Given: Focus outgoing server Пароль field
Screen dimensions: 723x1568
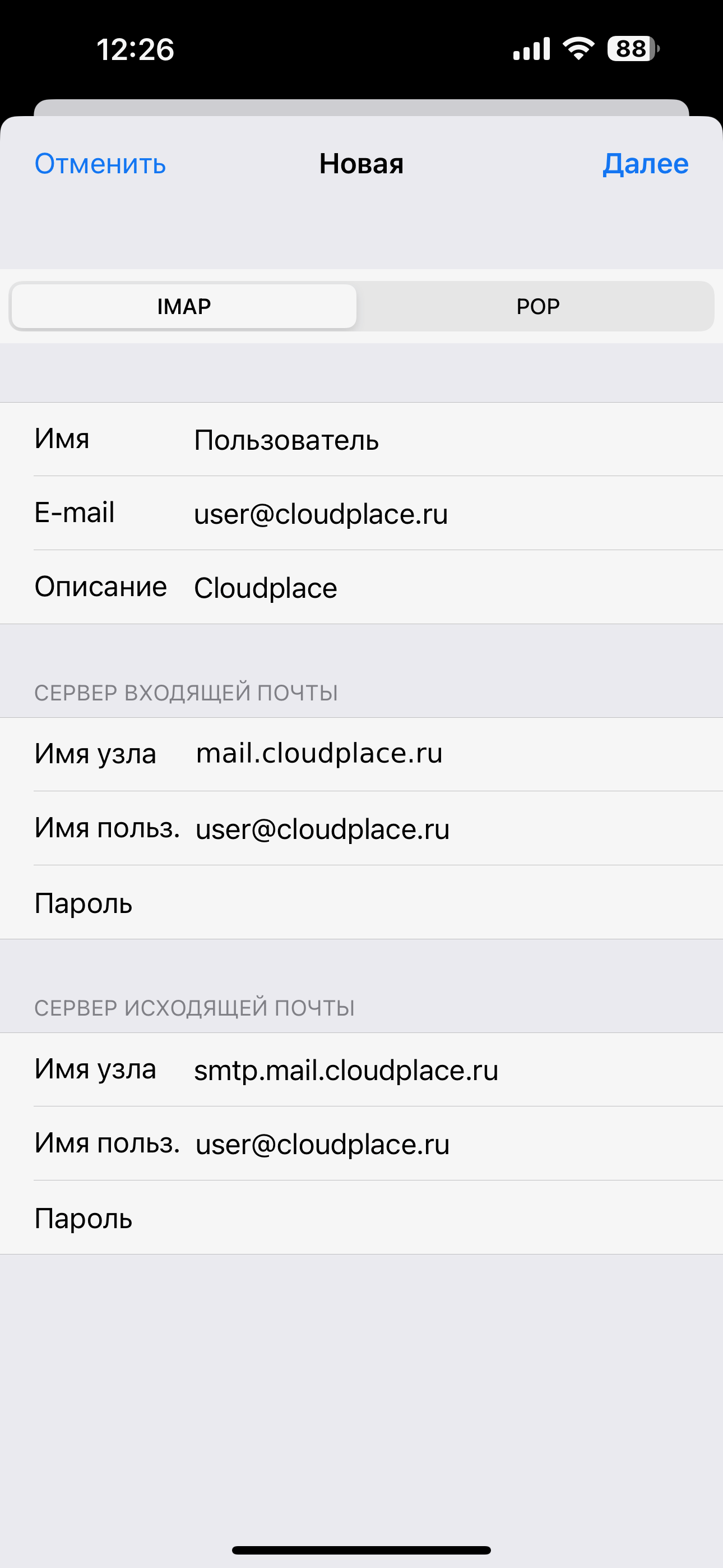Looking at the screenshot, I should pyautogui.click(x=426, y=1218).
